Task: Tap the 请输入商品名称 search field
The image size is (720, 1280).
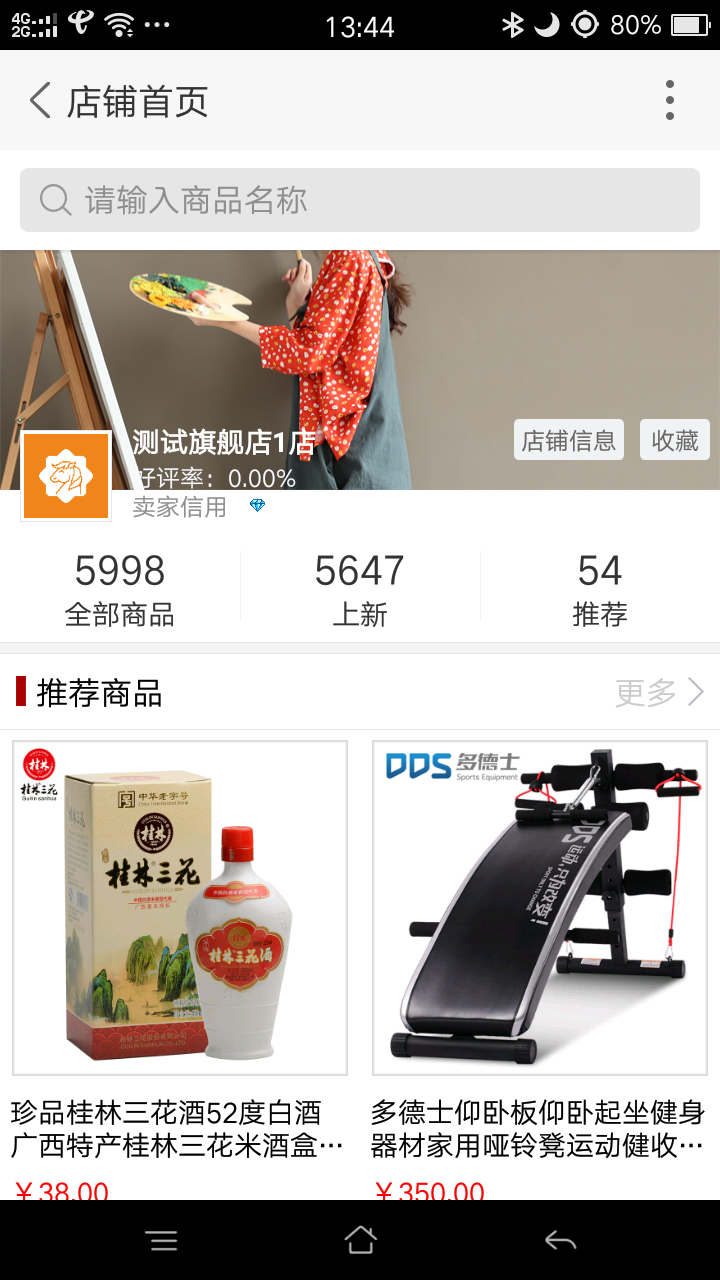Action: click(360, 200)
